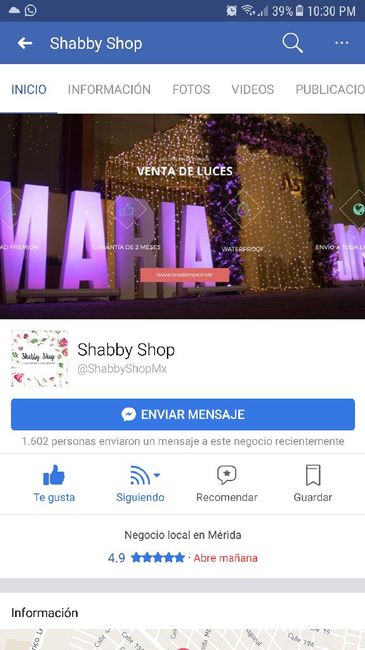View the Shabby Shop profile picture

[39, 359]
